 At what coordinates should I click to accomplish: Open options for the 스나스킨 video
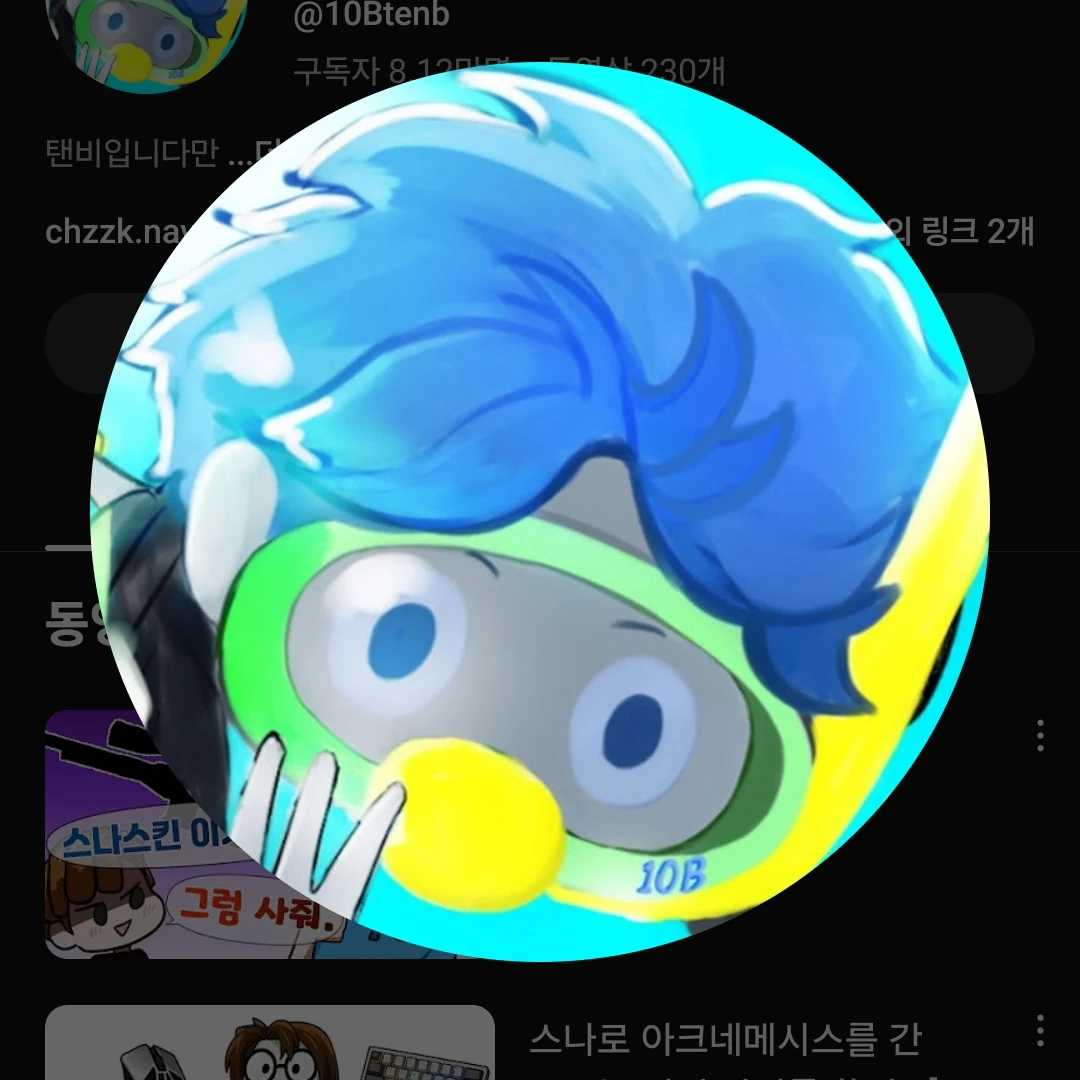(1040, 735)
